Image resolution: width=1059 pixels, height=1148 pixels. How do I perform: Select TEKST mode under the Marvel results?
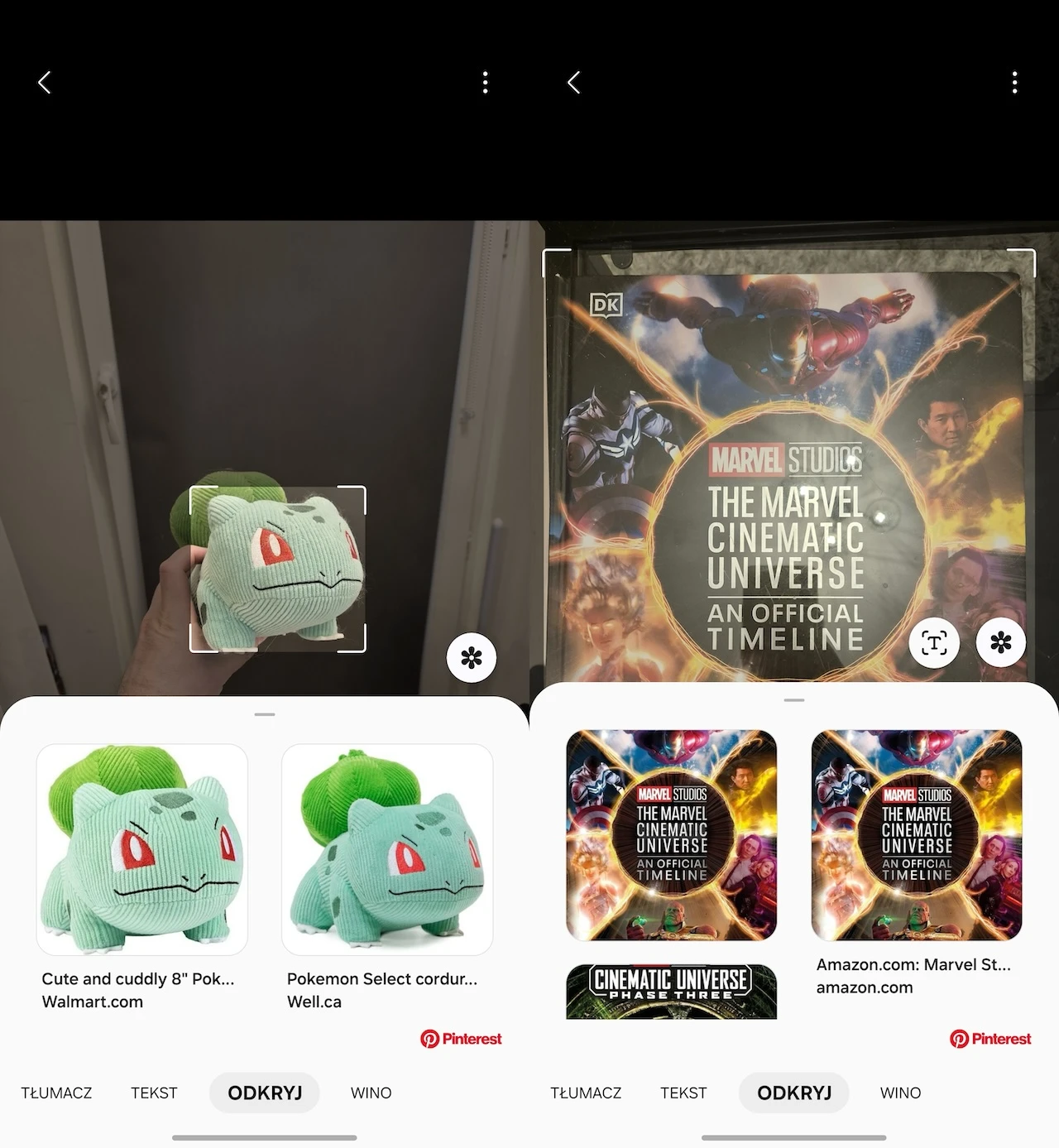pyautogui.click(x=683, y=1093)
